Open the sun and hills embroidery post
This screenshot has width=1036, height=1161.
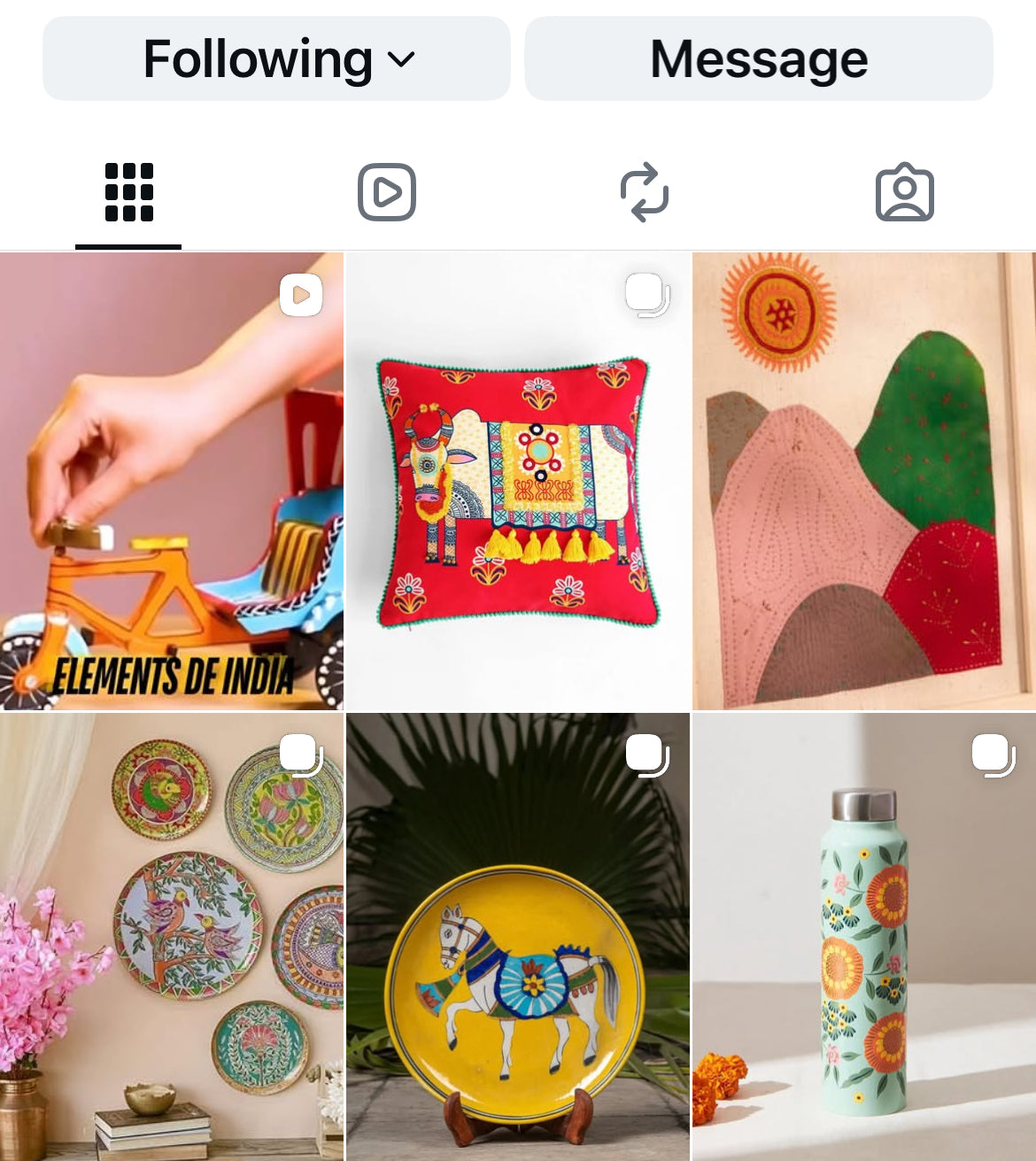pos(863,481)
